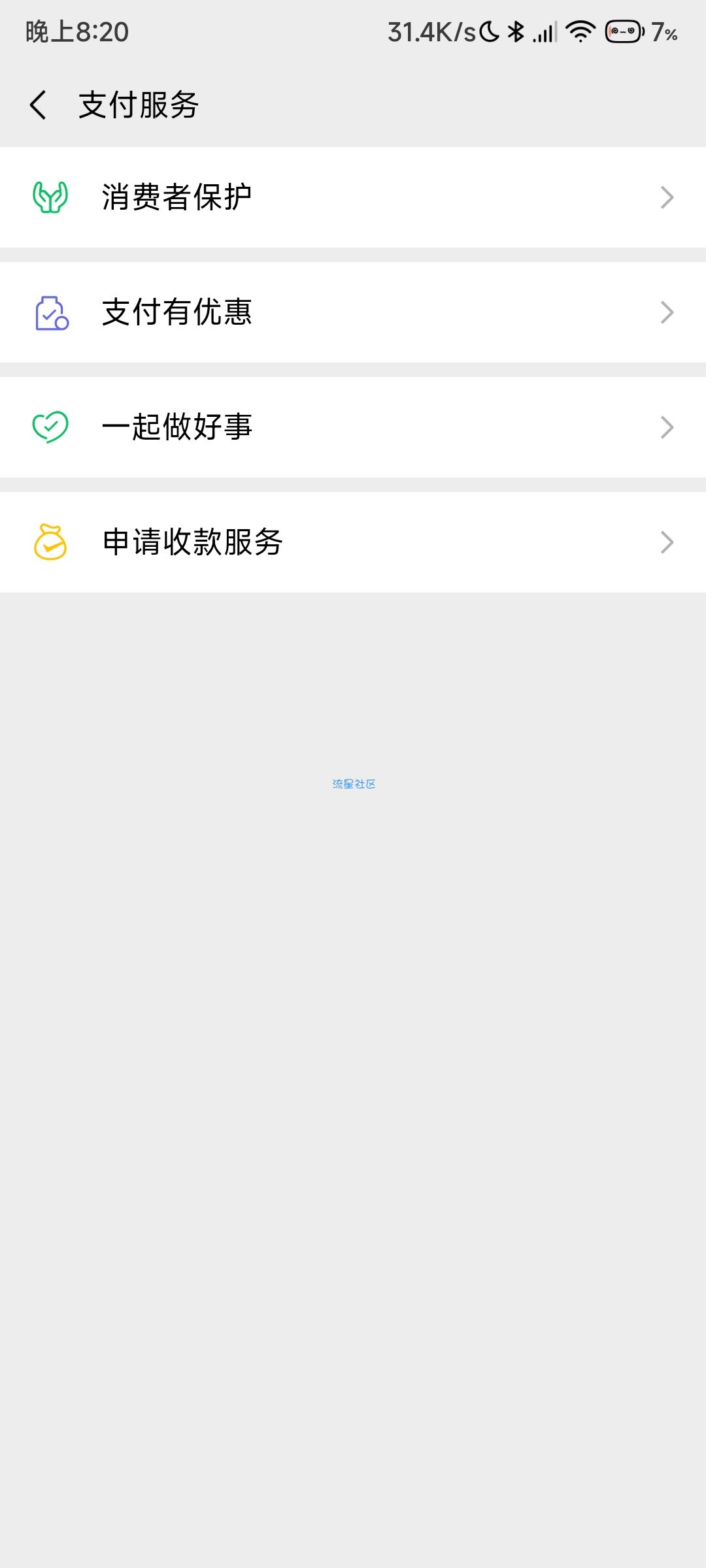
Task: Go back from 支付服务 page
Action: pos(39,105)
